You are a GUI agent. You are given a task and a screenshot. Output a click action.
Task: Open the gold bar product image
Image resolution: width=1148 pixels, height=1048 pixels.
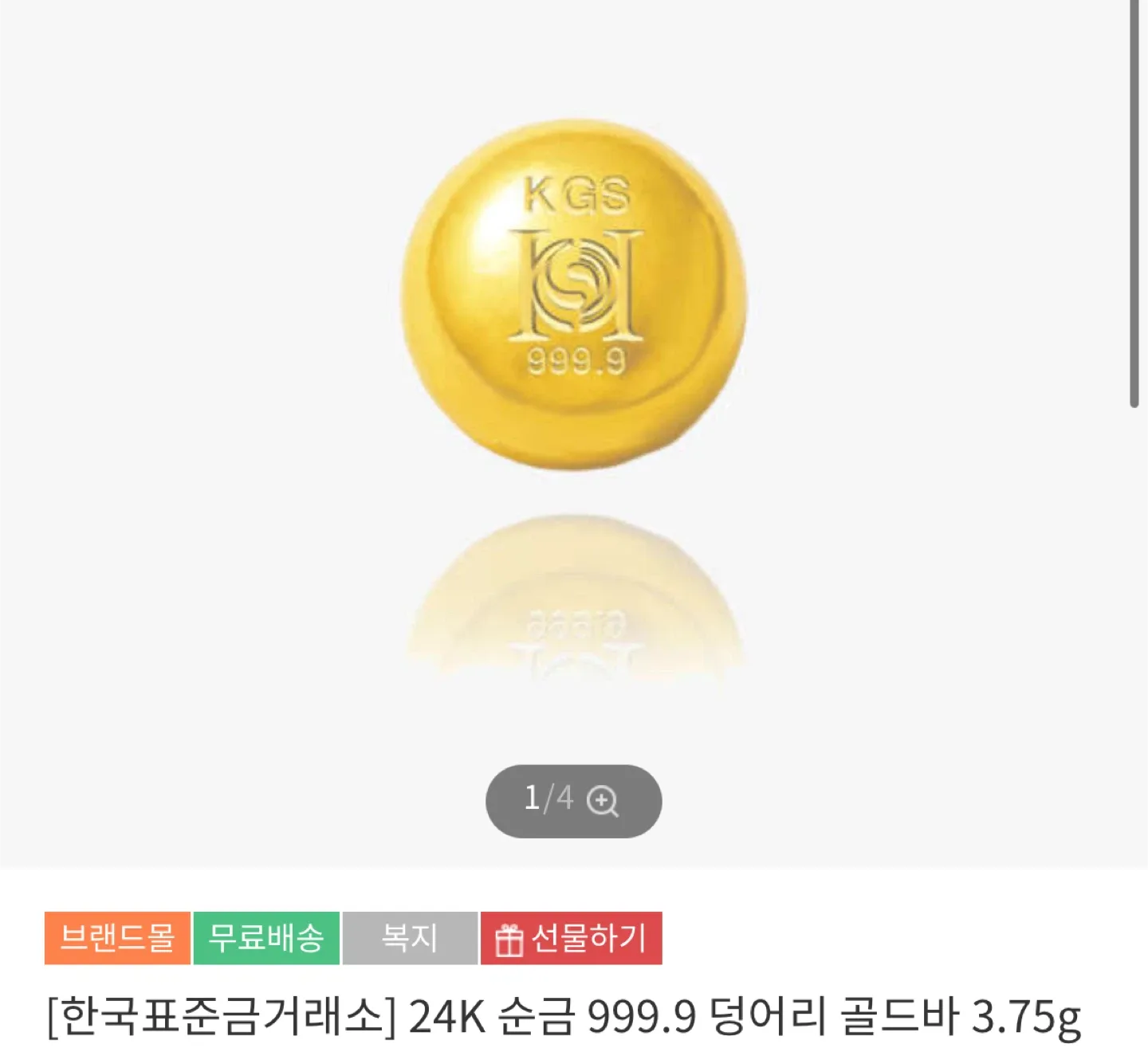(x=573, y=295)
